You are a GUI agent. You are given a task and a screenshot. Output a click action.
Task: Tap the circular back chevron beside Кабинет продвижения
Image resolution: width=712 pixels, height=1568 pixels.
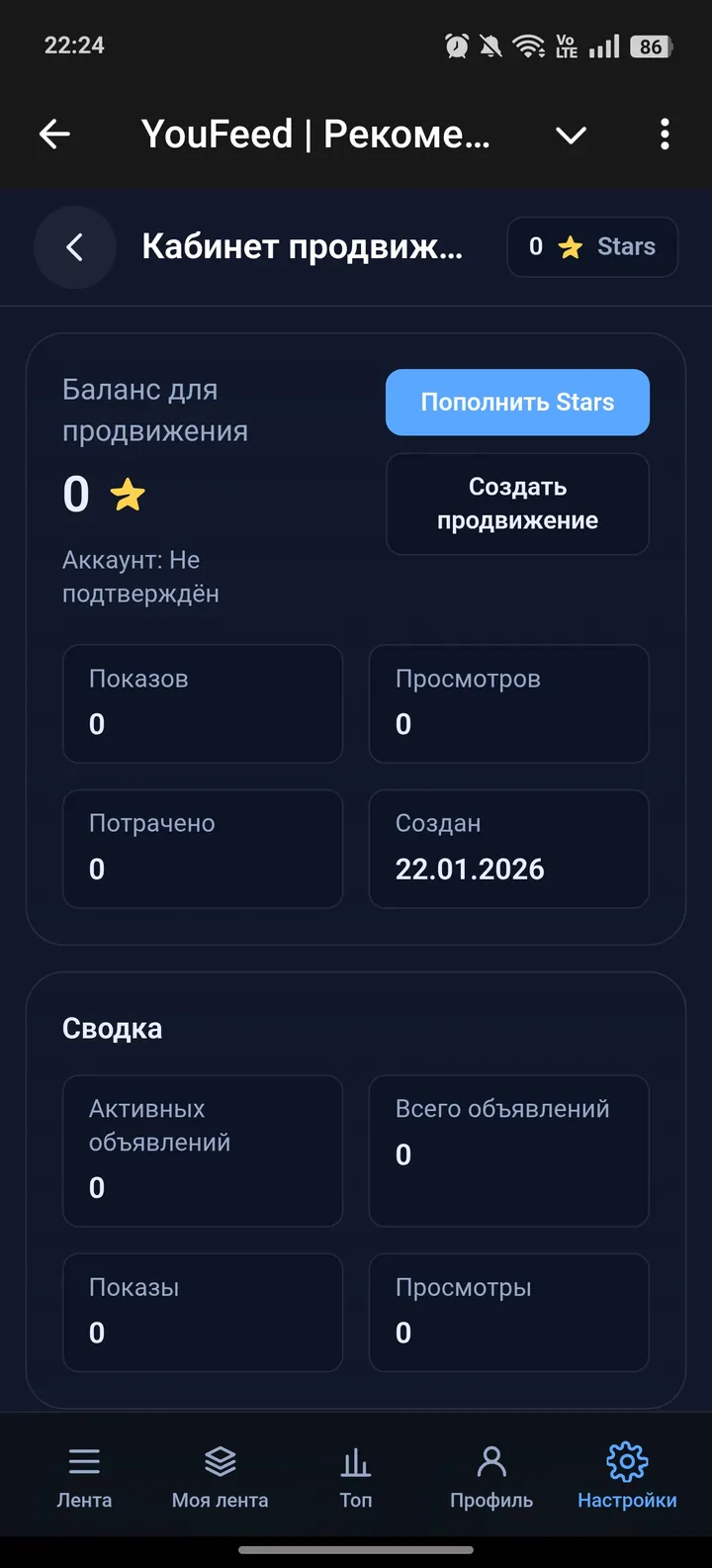pyautogui.click(x=74, y=247)
